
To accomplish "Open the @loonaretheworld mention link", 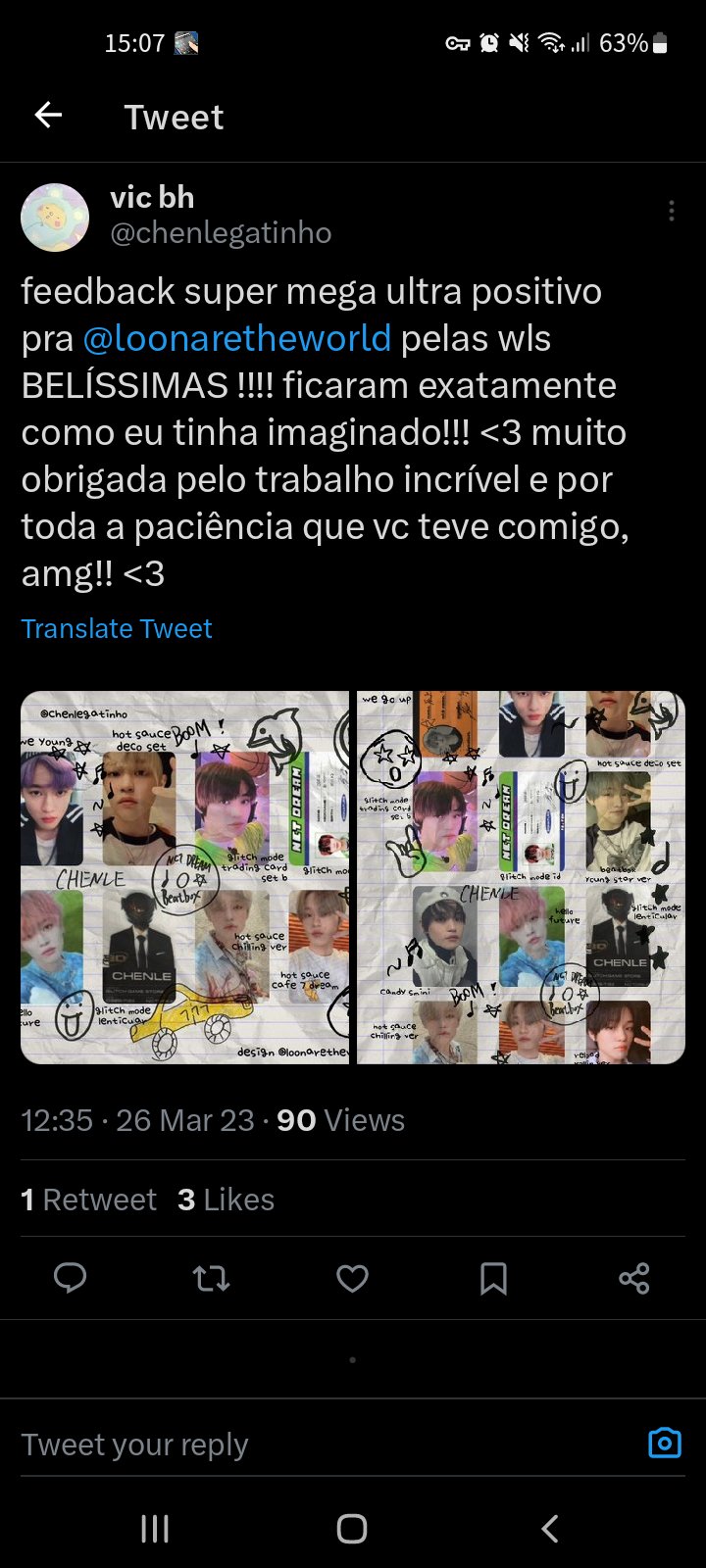I will click(236, 338).
